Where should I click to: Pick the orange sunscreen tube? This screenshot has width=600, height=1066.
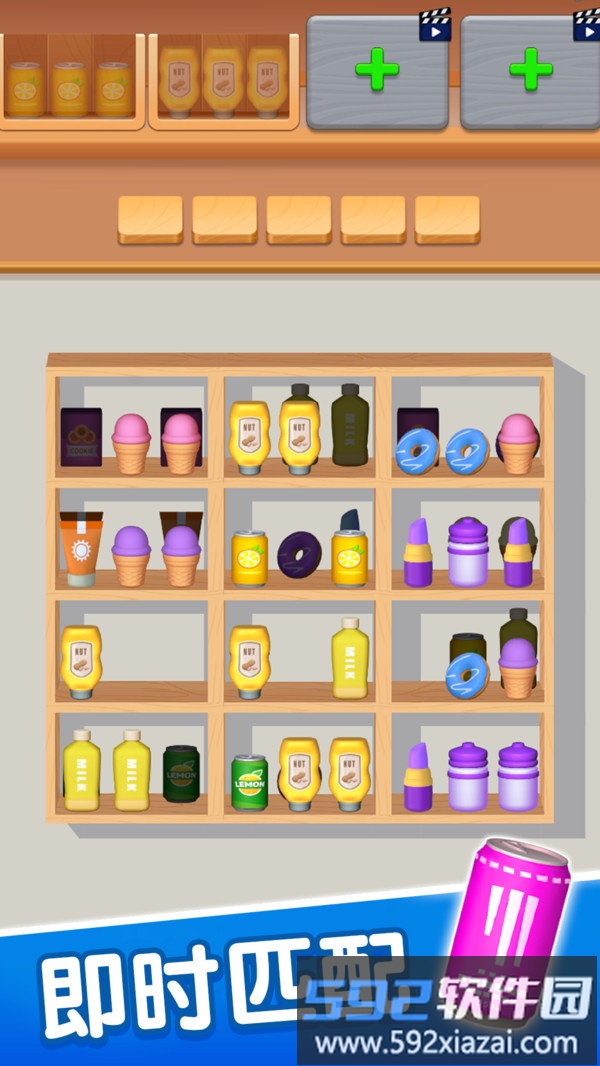(80, 549)
